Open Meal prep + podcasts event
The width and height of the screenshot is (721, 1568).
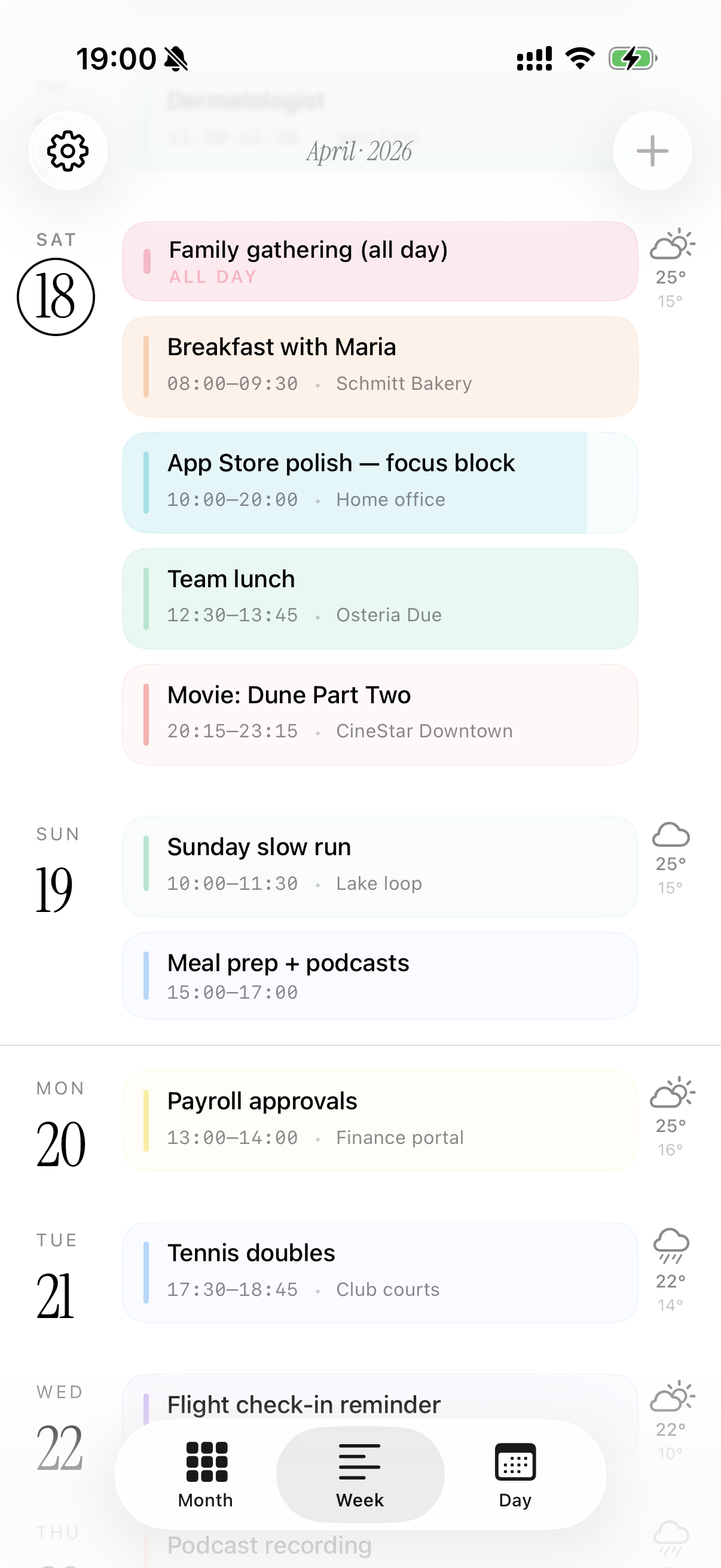(x=380, y=975)
